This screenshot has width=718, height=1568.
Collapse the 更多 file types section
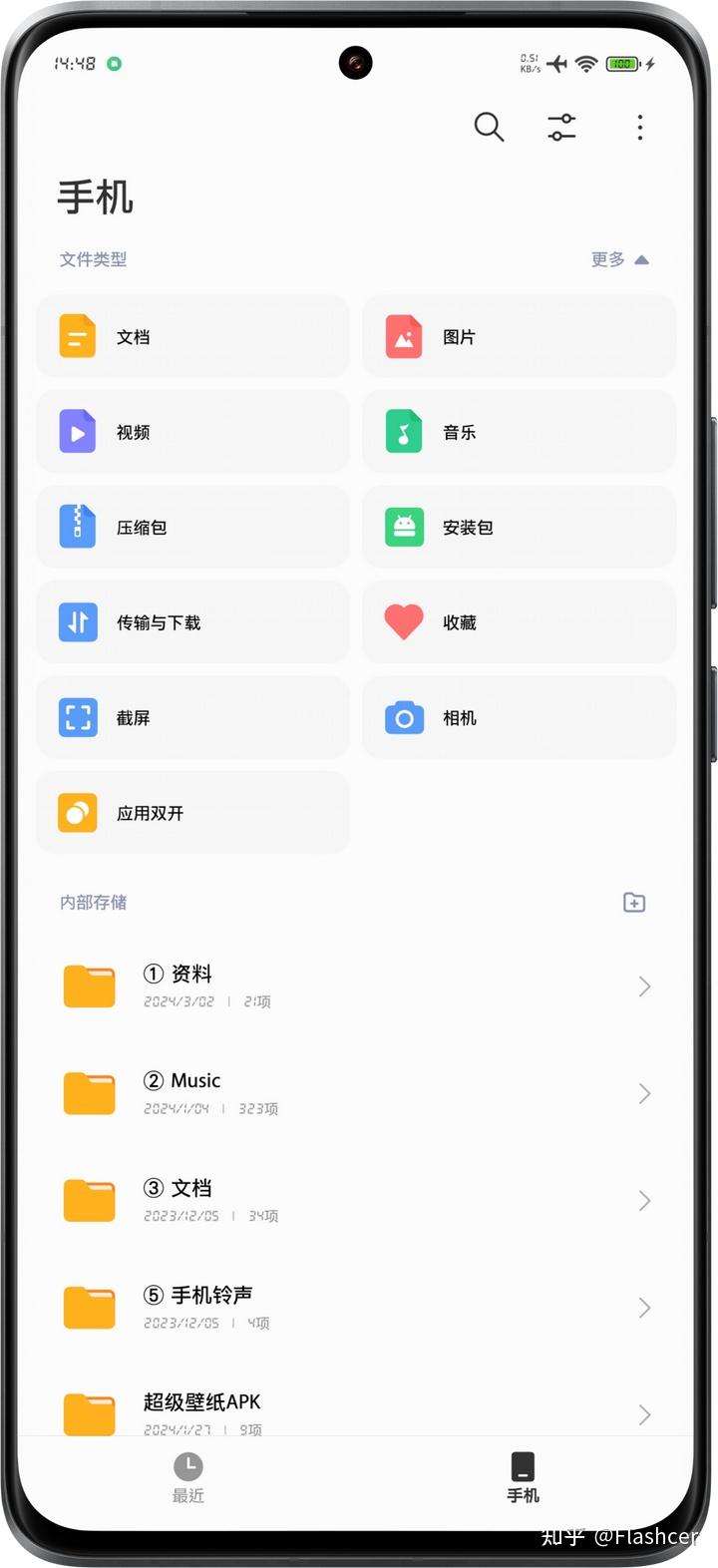pos(619,259)
